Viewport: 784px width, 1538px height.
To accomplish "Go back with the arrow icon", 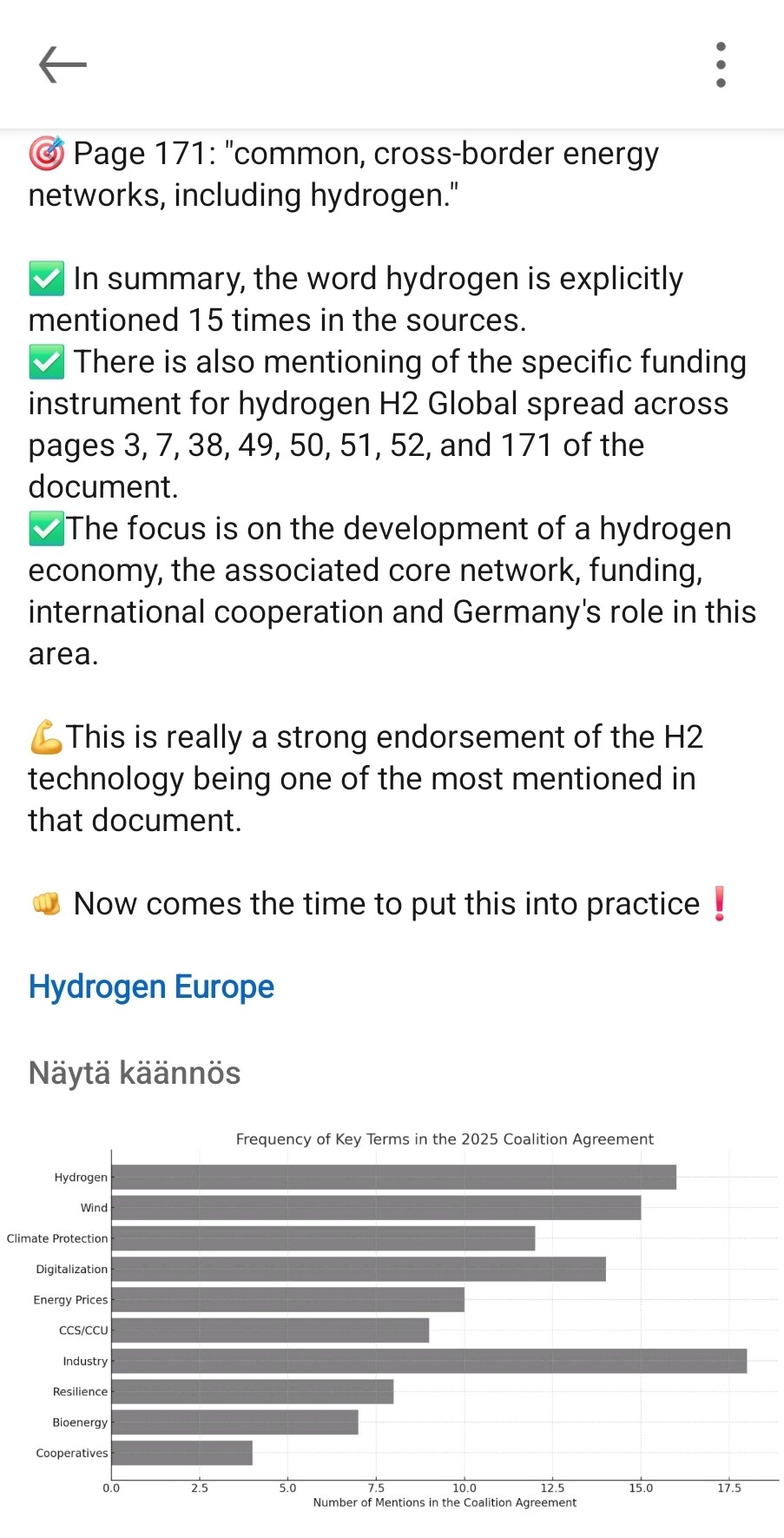I will [x=63, y=64].
